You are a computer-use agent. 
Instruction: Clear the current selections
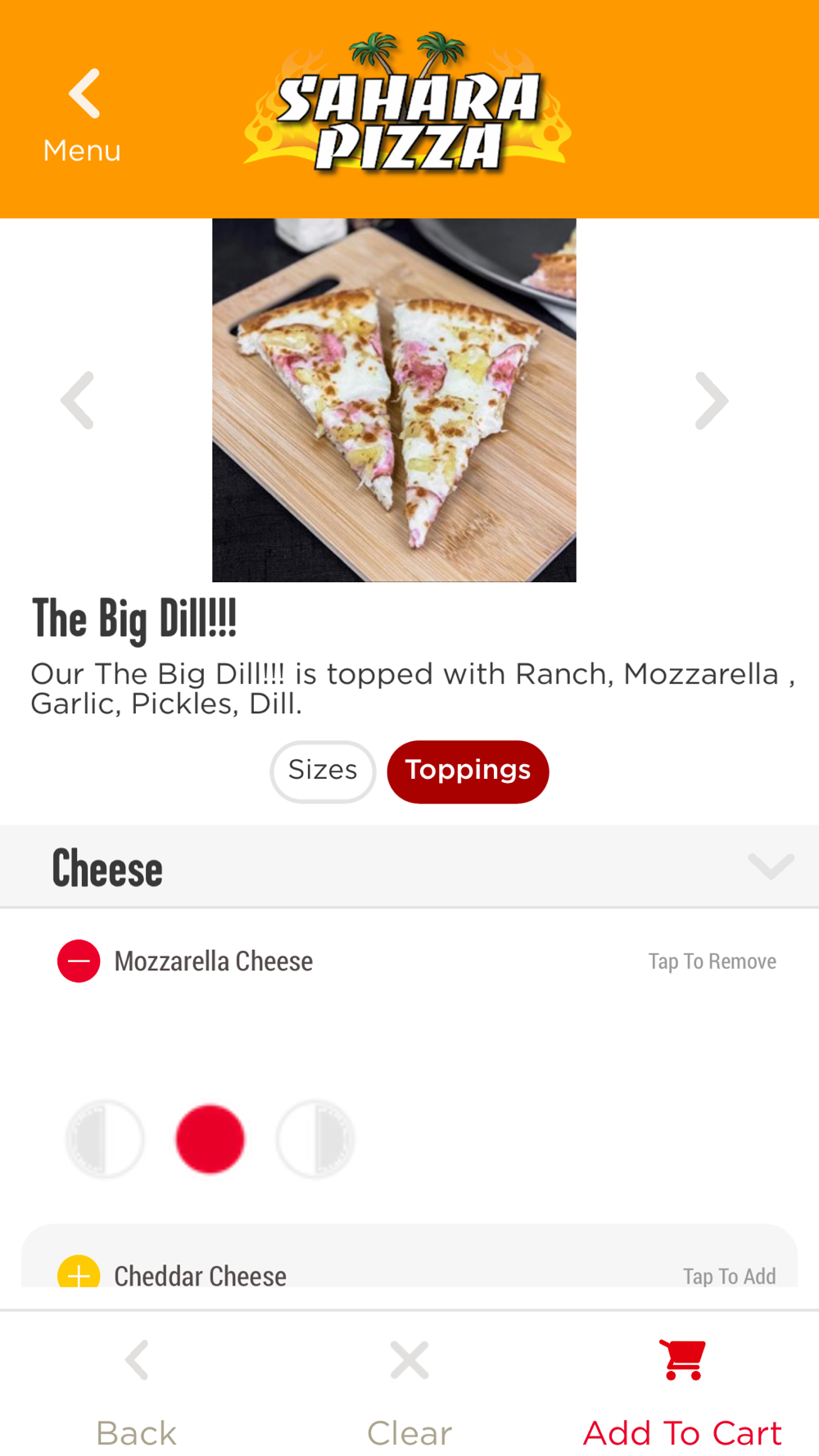pos(409,1392)
